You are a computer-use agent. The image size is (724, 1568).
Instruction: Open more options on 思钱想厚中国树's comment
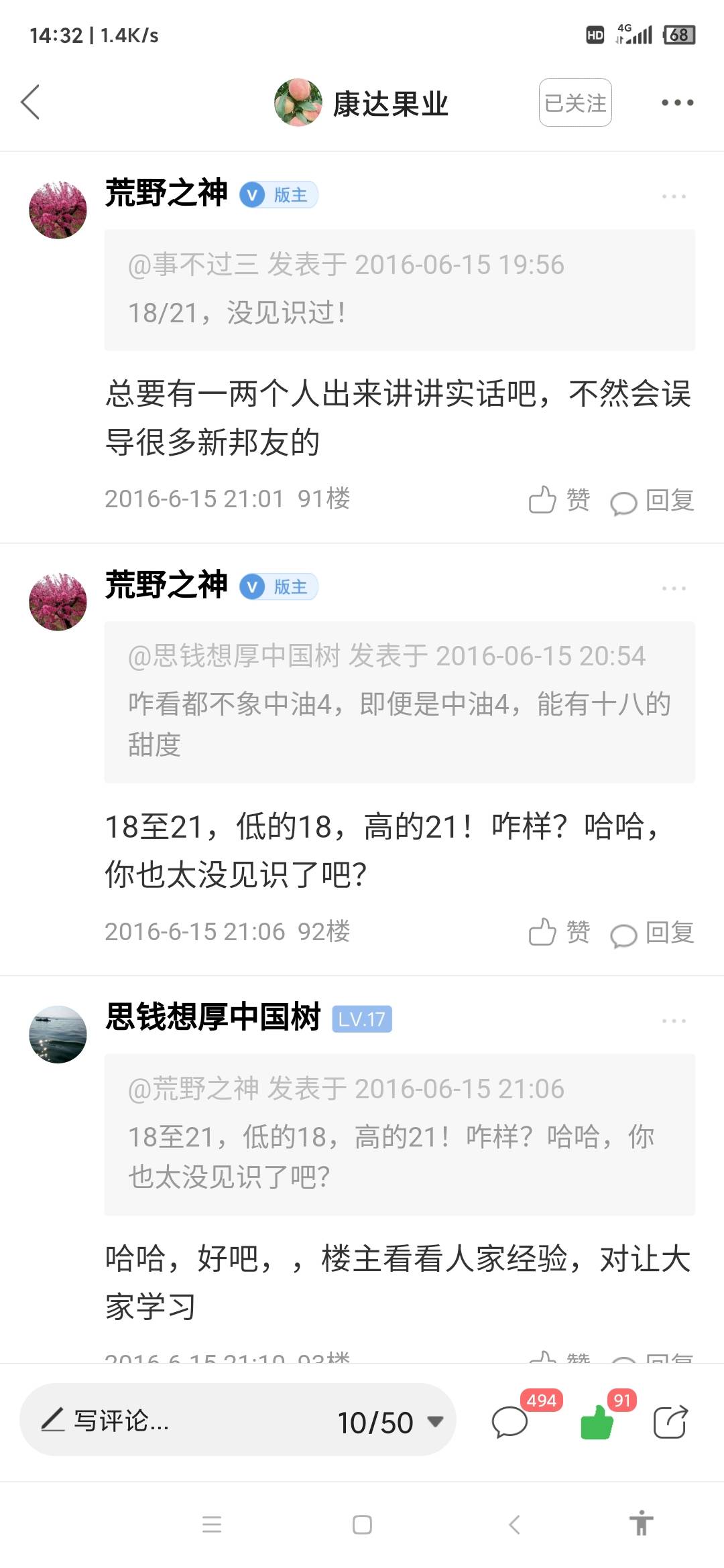(674, 1021)
